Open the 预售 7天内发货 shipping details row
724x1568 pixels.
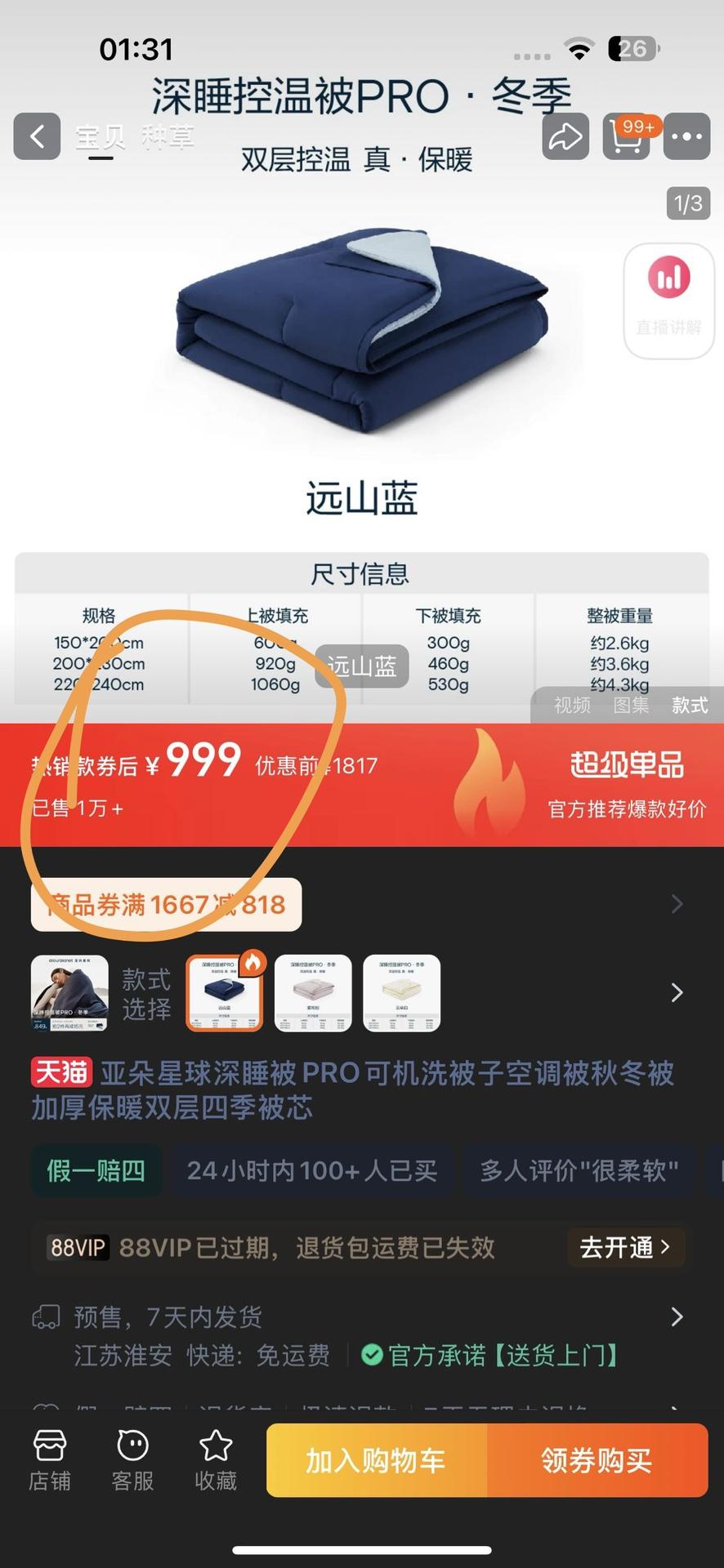pos(360,1316)
